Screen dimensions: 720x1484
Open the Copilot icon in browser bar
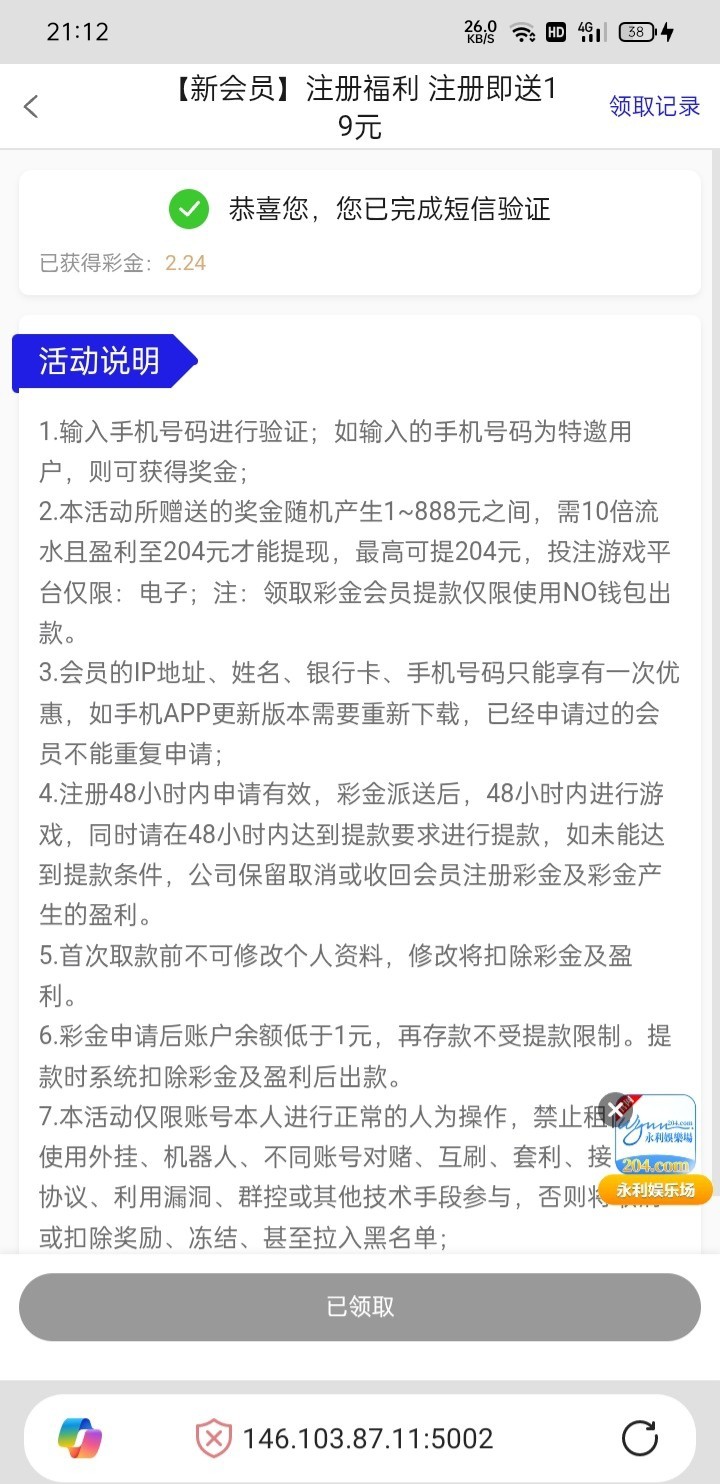pos(80,1439)
